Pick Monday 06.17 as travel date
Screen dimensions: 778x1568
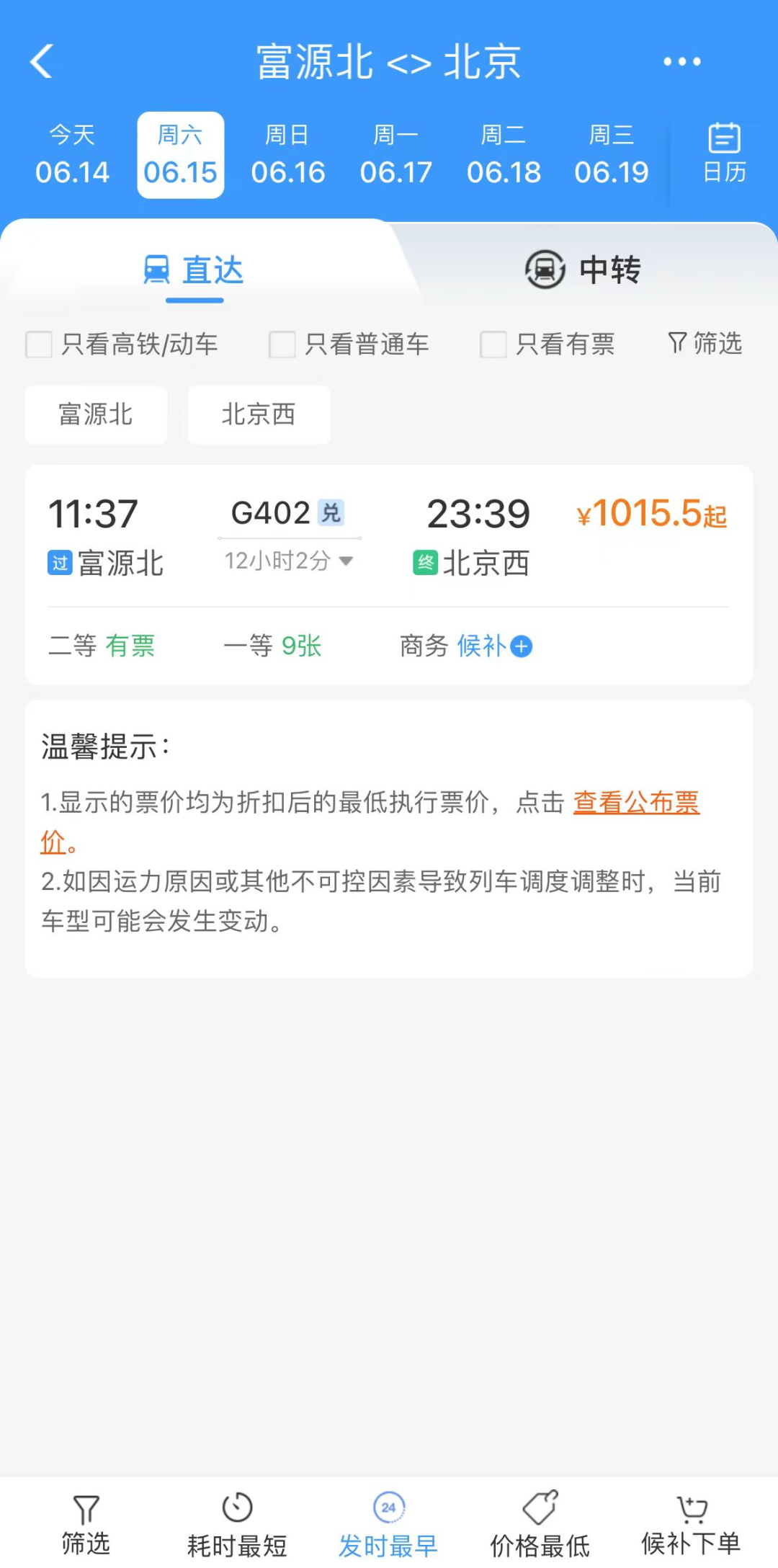(x=395, y=155)
